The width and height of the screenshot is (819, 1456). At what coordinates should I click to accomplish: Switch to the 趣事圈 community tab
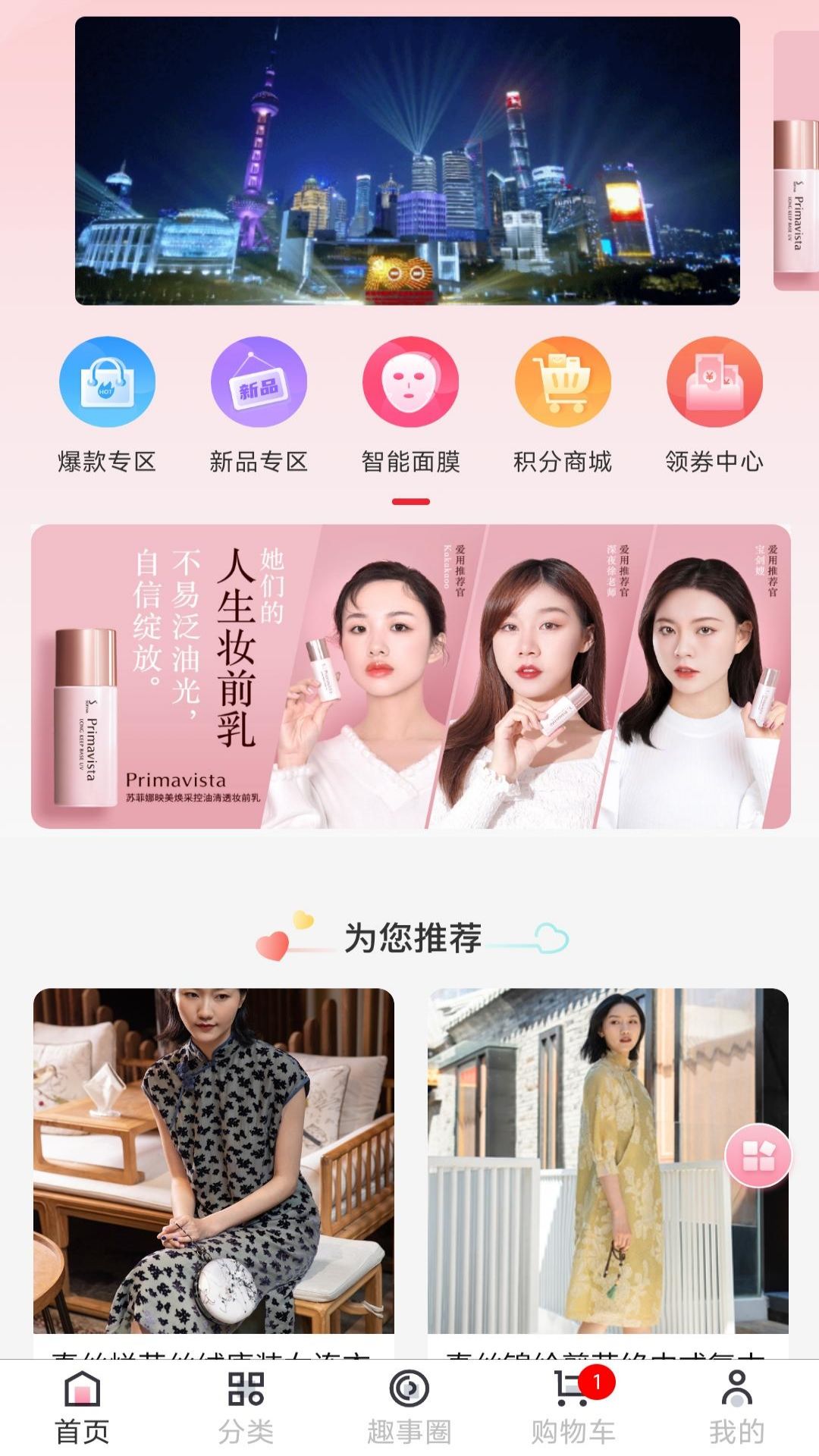(409, 1407)
